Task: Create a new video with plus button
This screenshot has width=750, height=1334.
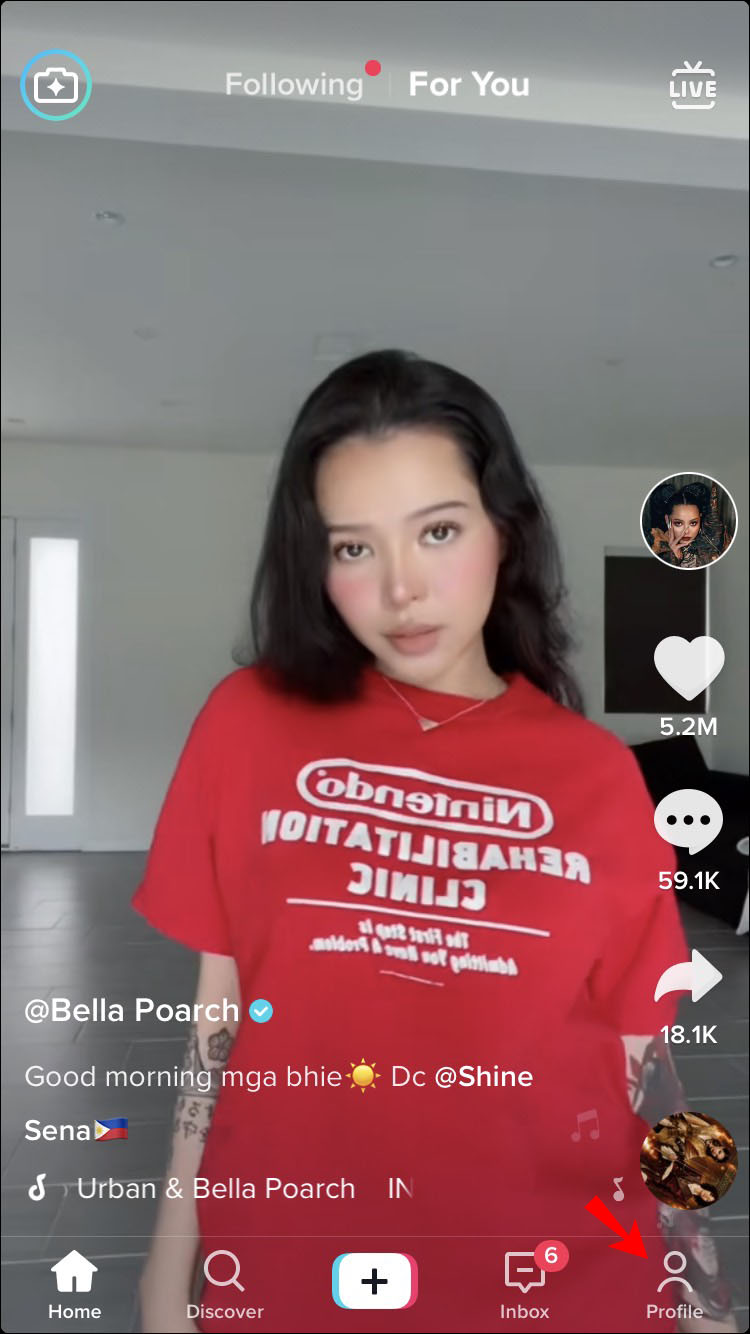Action: tap(374, 1281)
